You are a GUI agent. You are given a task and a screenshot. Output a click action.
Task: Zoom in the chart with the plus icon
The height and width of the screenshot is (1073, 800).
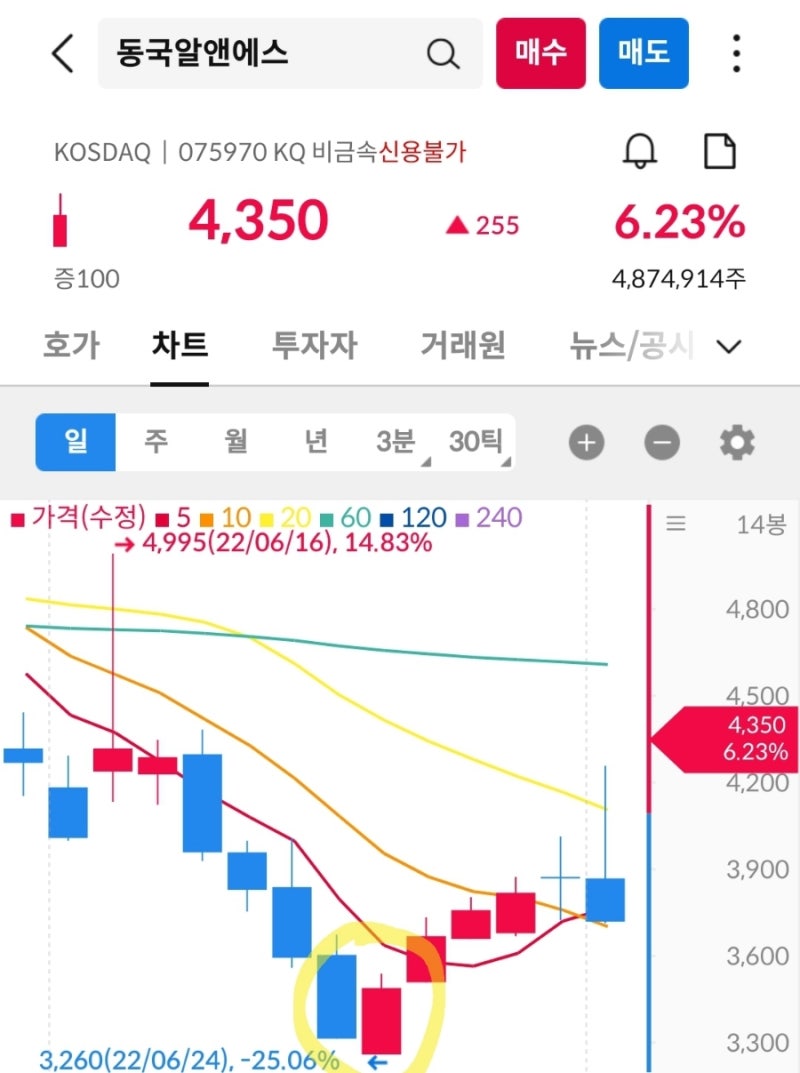pos(586,442)
